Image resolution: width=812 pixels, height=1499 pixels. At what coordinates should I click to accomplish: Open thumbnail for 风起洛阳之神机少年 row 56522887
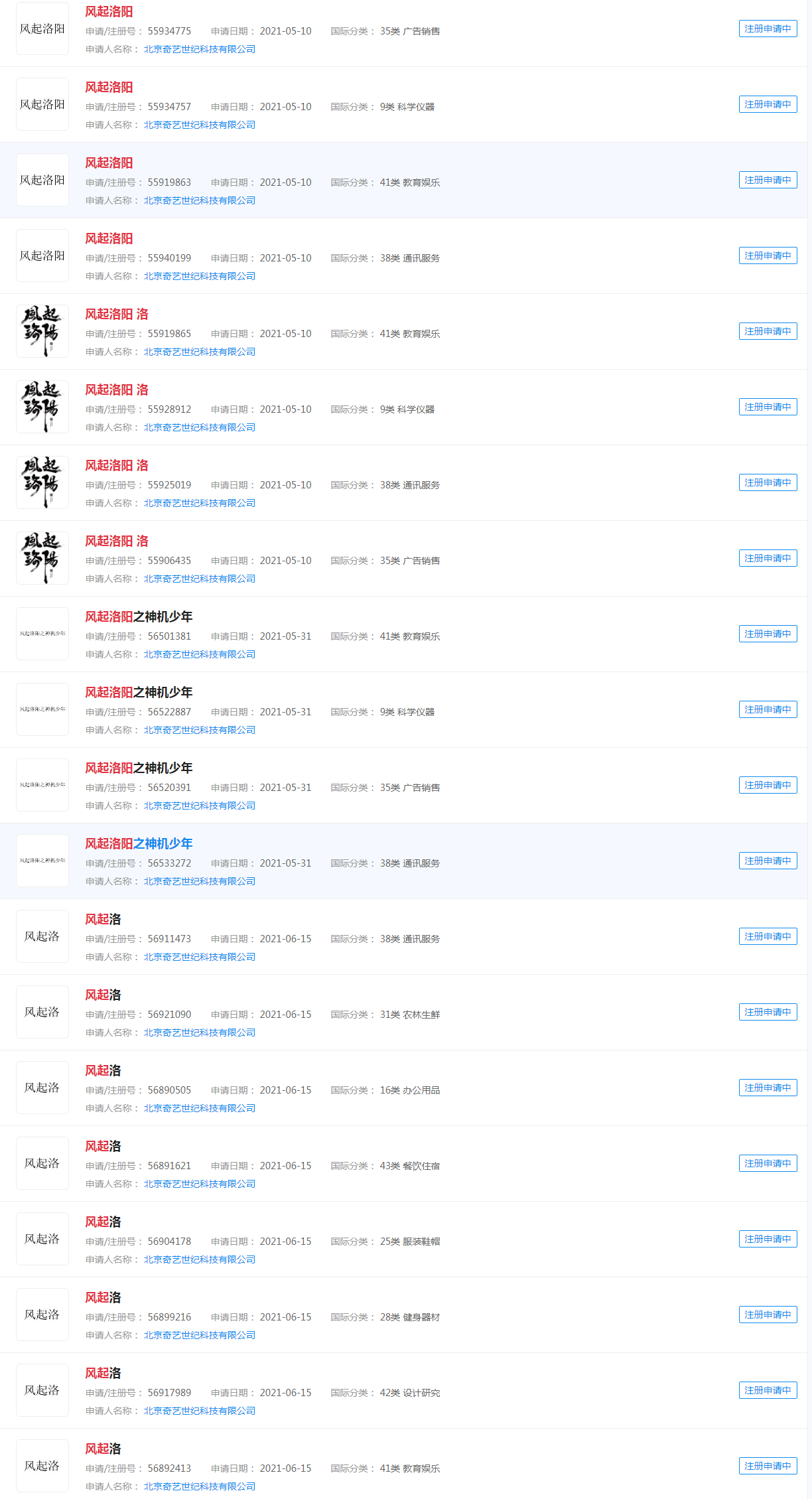42,709
